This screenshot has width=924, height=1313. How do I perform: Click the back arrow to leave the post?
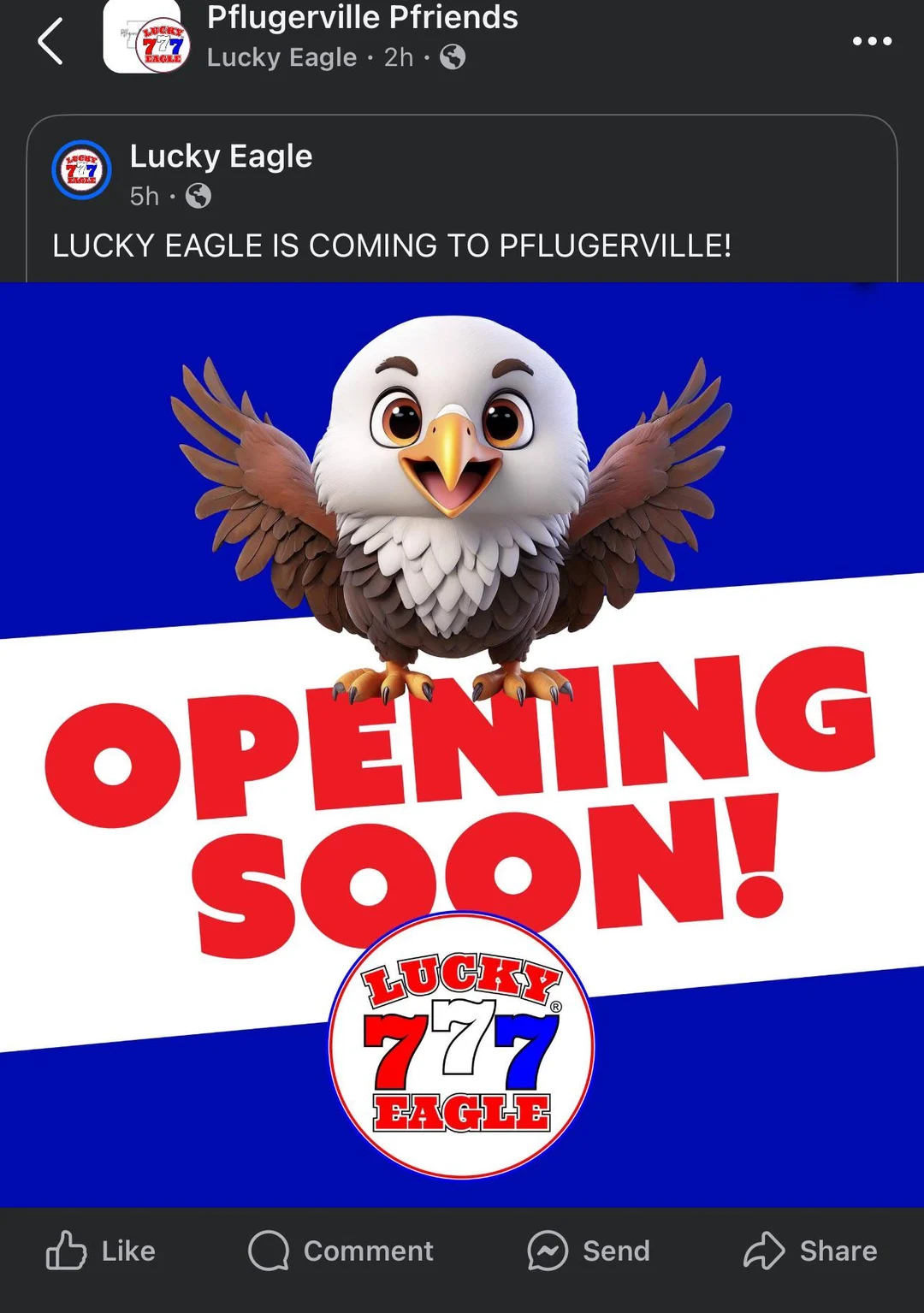pos(50,40)
